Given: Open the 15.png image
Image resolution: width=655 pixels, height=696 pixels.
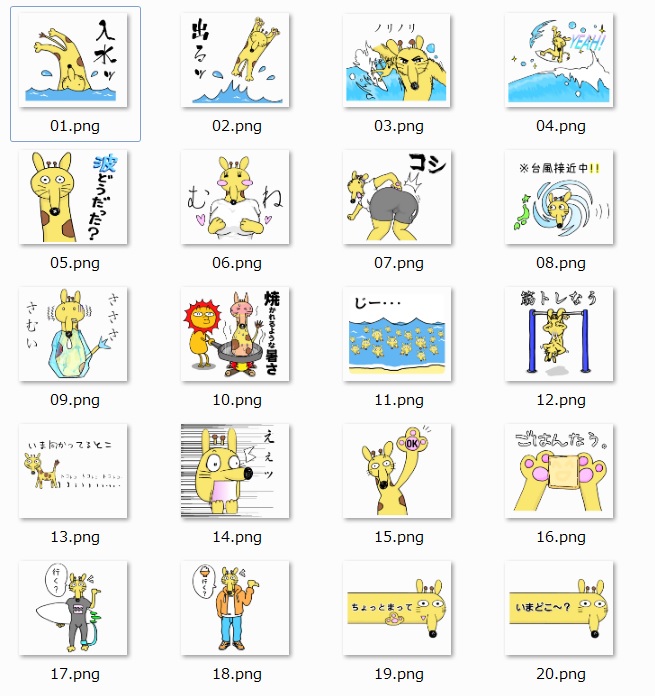Looking at the screenshot, I should point(398,471).
